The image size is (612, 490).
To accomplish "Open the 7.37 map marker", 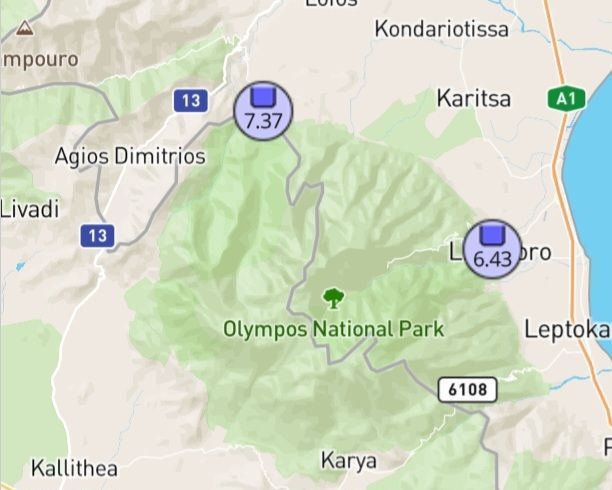I will point(263,110).
